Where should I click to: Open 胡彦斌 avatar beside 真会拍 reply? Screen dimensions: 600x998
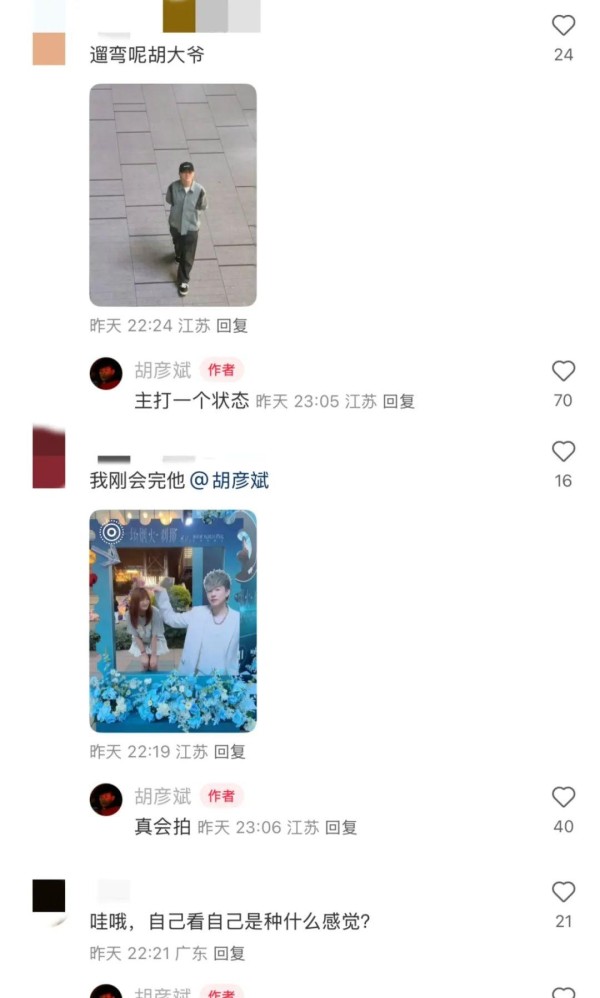tap(106, 799)
